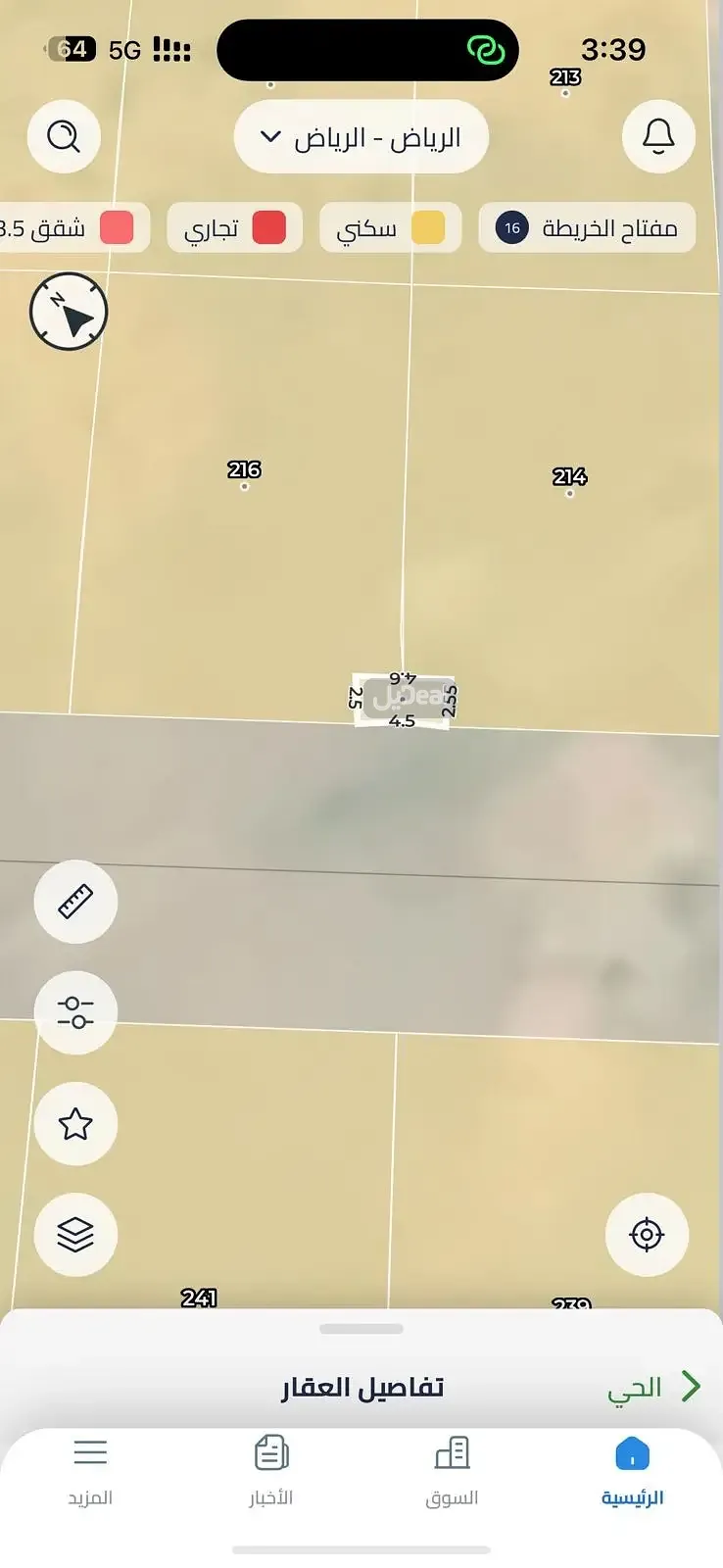
Task: Switch to the السوق tab
Action: pos(452,1478)
